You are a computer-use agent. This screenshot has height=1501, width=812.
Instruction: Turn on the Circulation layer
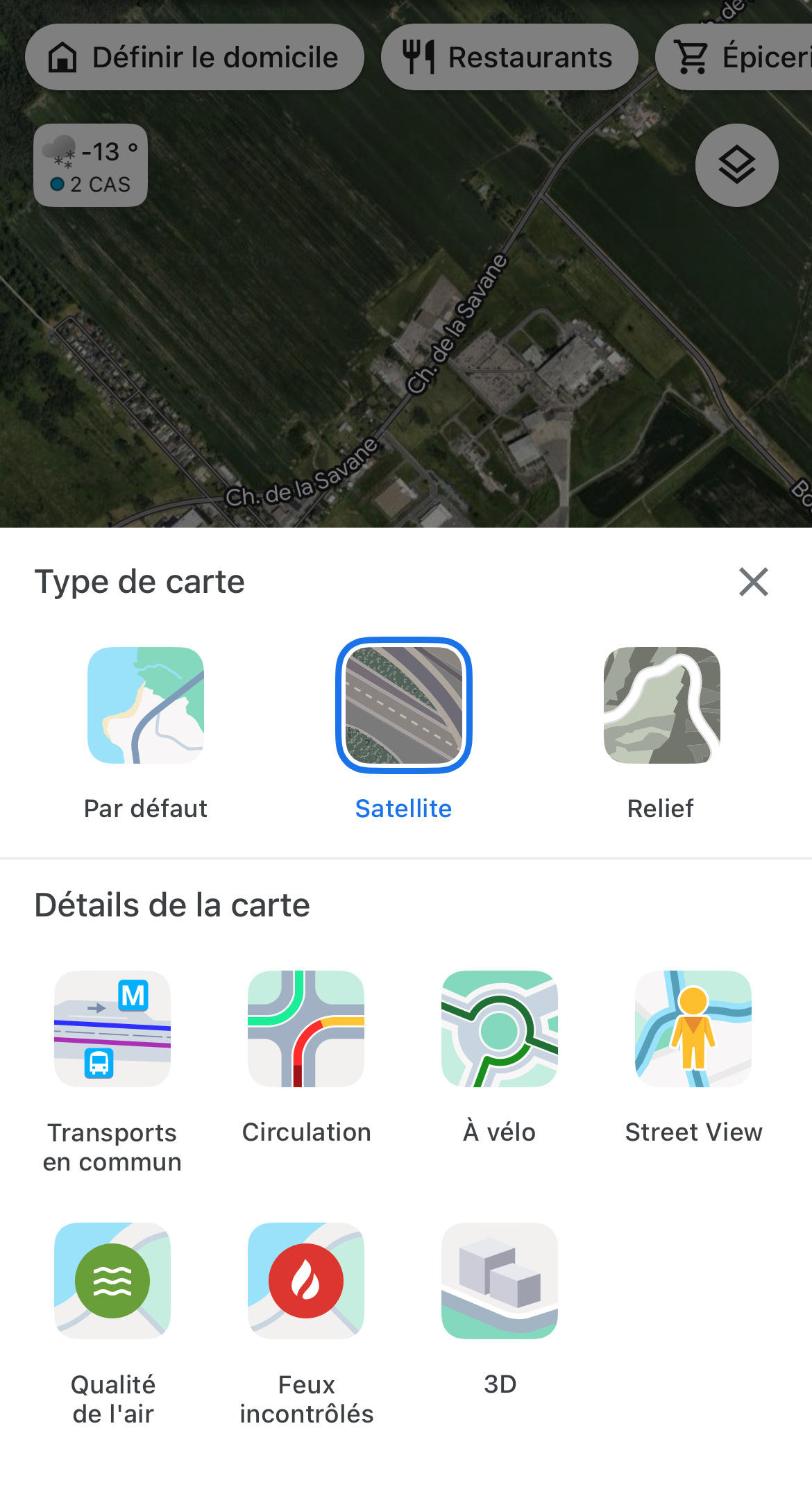click(306, 1029)
